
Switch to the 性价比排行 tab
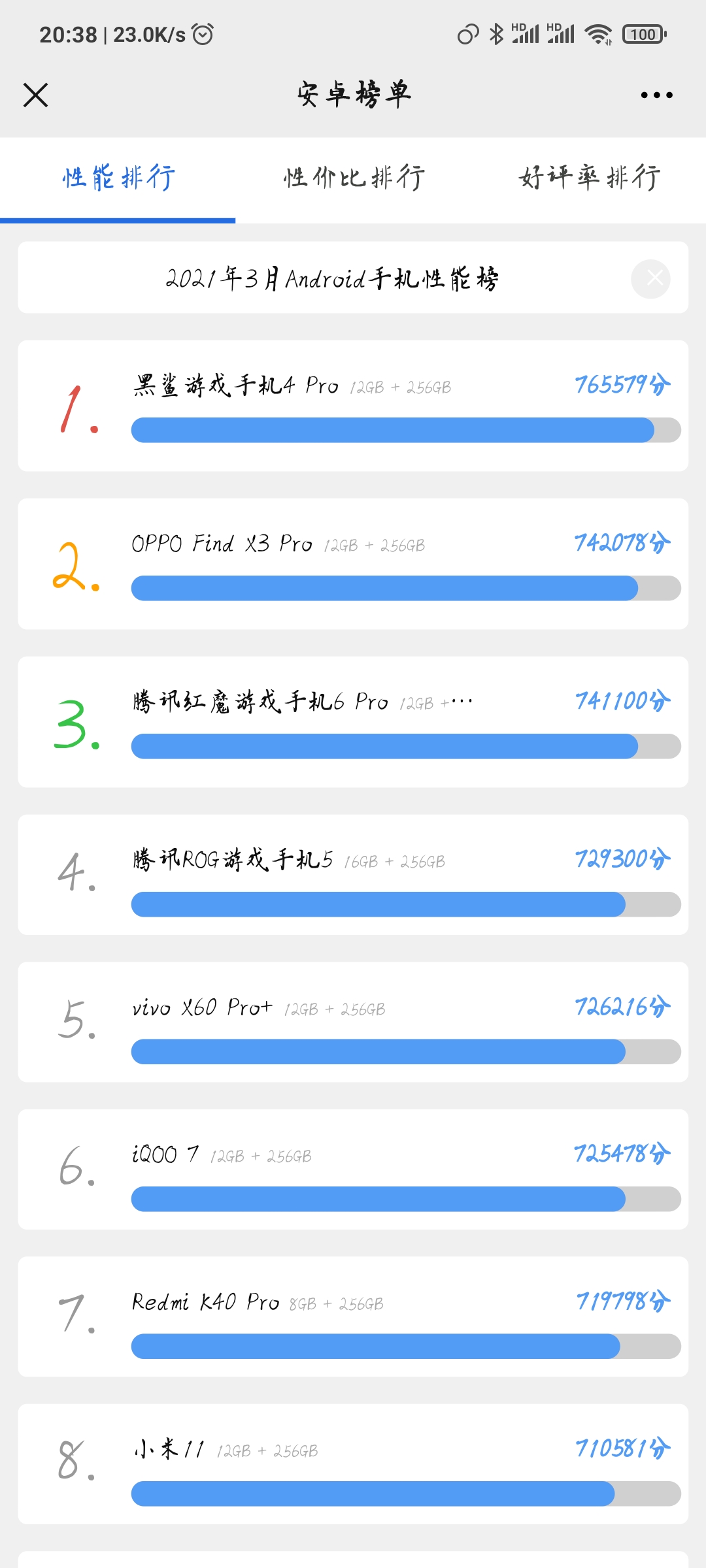tap(354, 177)
